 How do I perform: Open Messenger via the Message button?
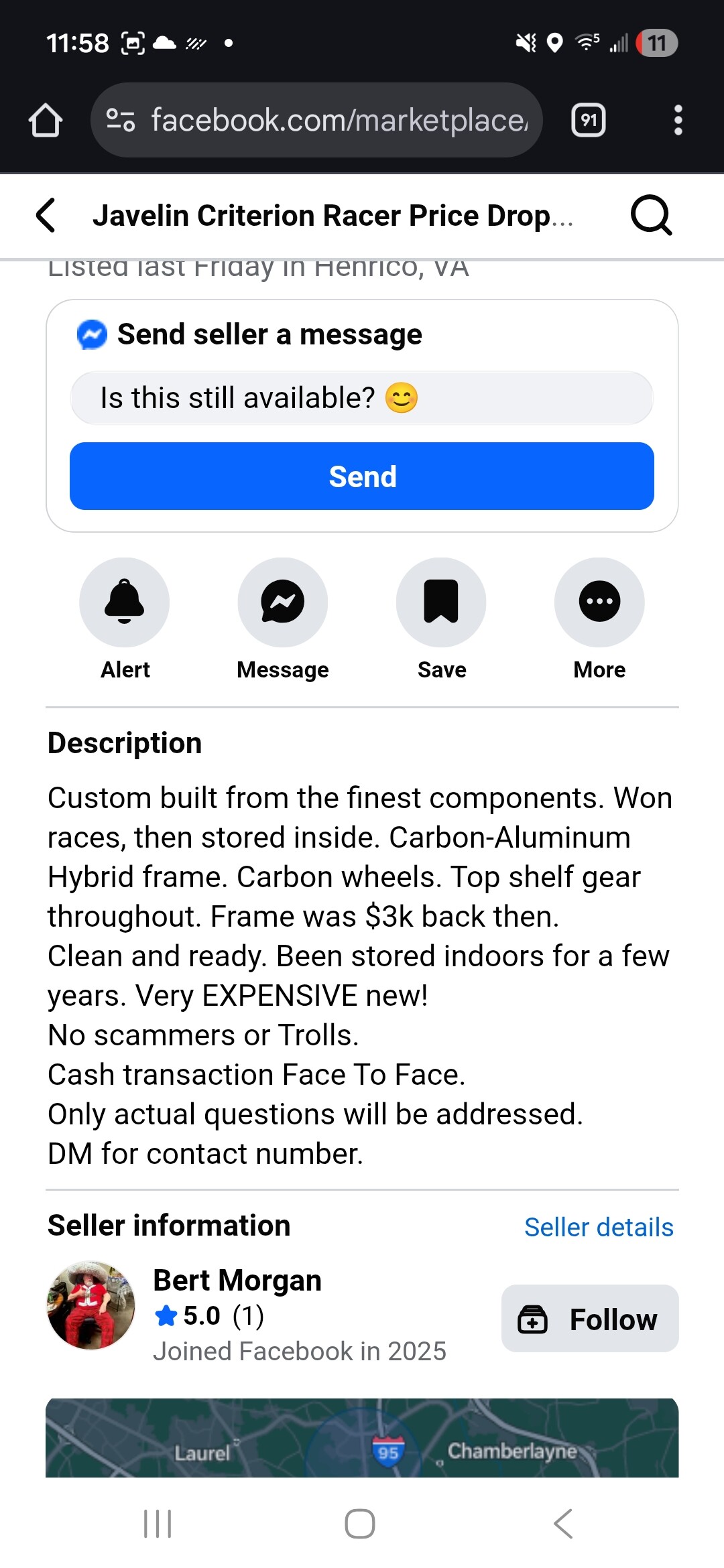tap(283, 602)
